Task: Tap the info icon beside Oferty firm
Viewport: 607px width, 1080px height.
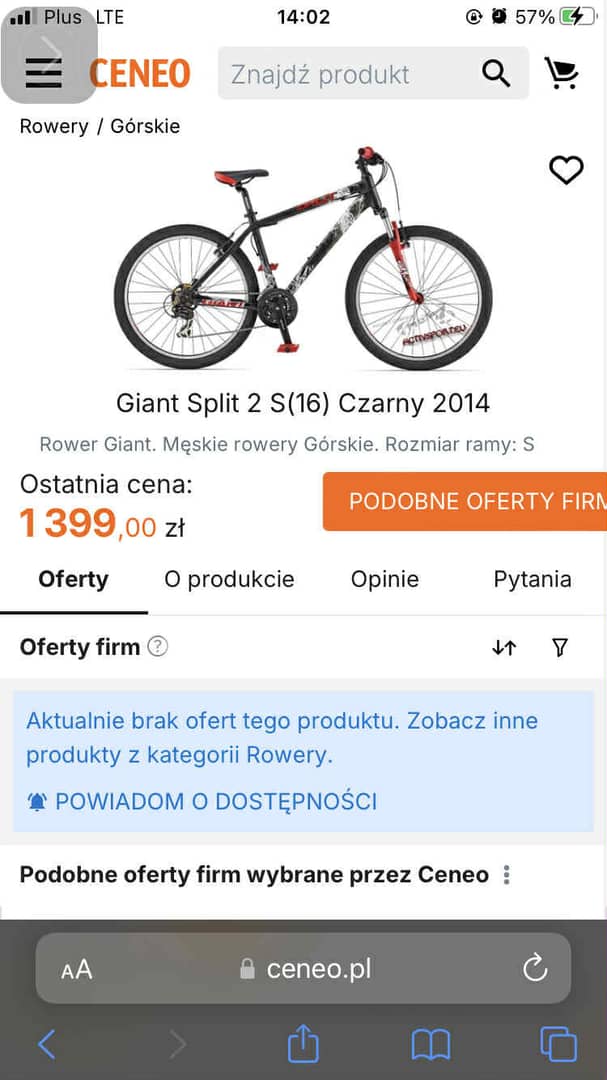Action: [x=157, y=646]
